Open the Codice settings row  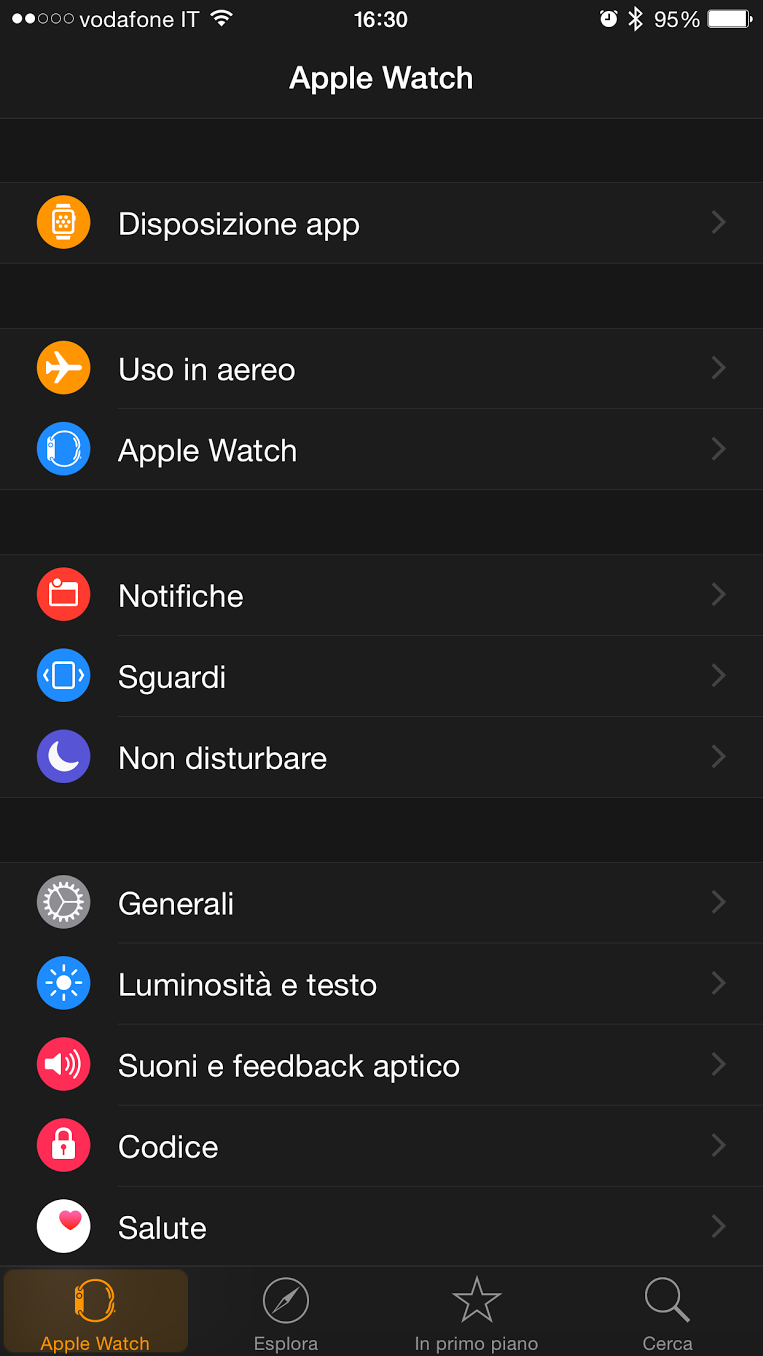(380, 1146)
